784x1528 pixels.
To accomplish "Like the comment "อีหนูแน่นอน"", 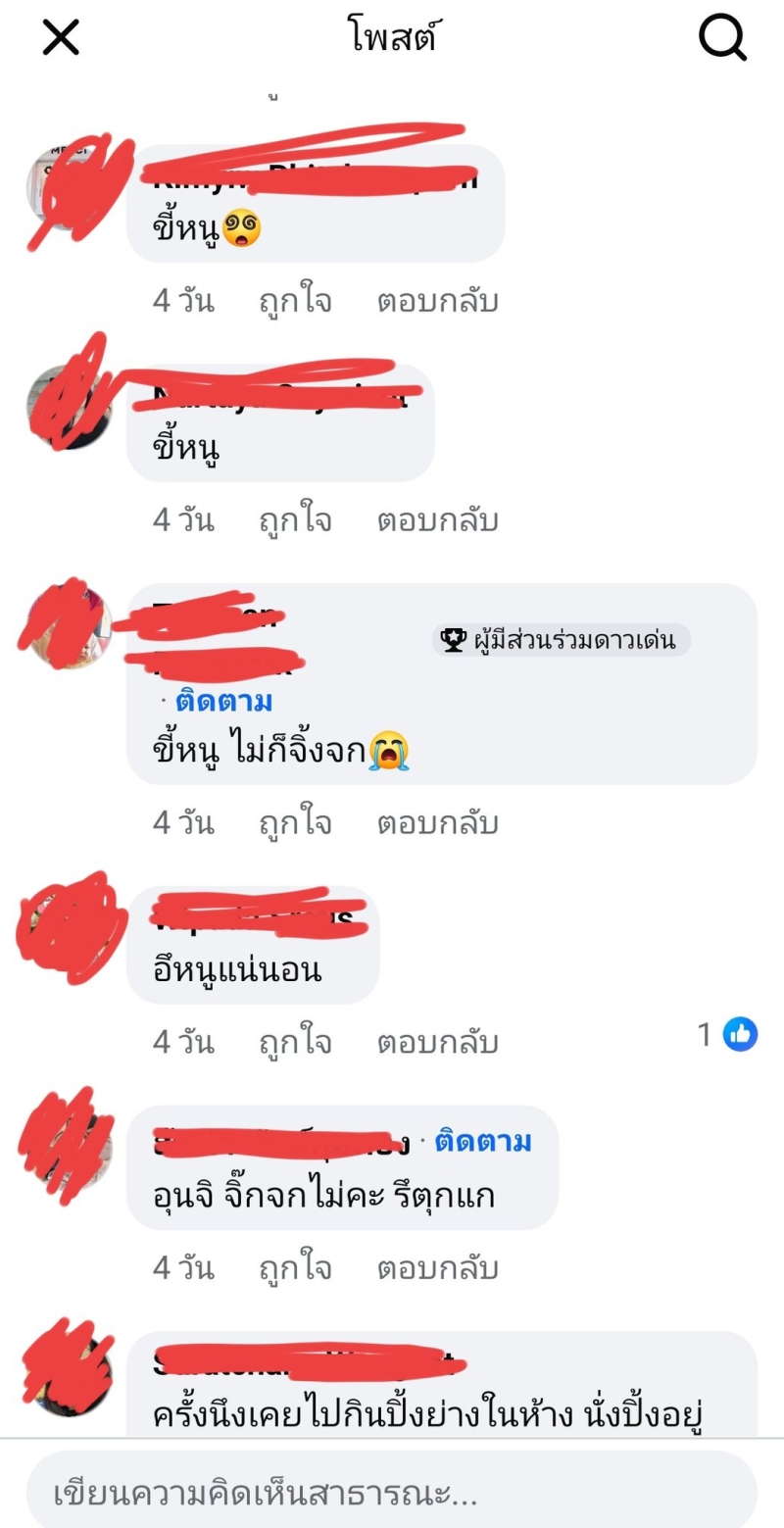I will 295,1042.
